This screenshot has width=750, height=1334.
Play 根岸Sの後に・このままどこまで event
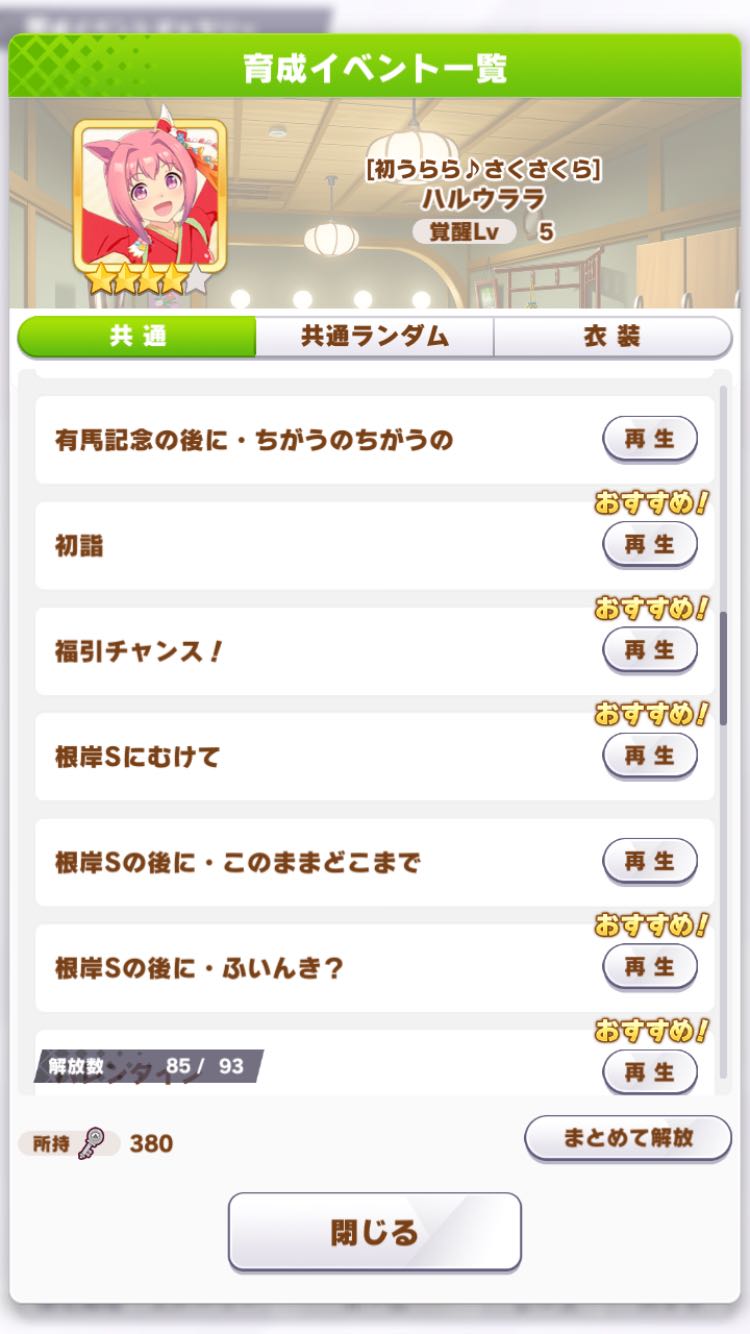649,861
